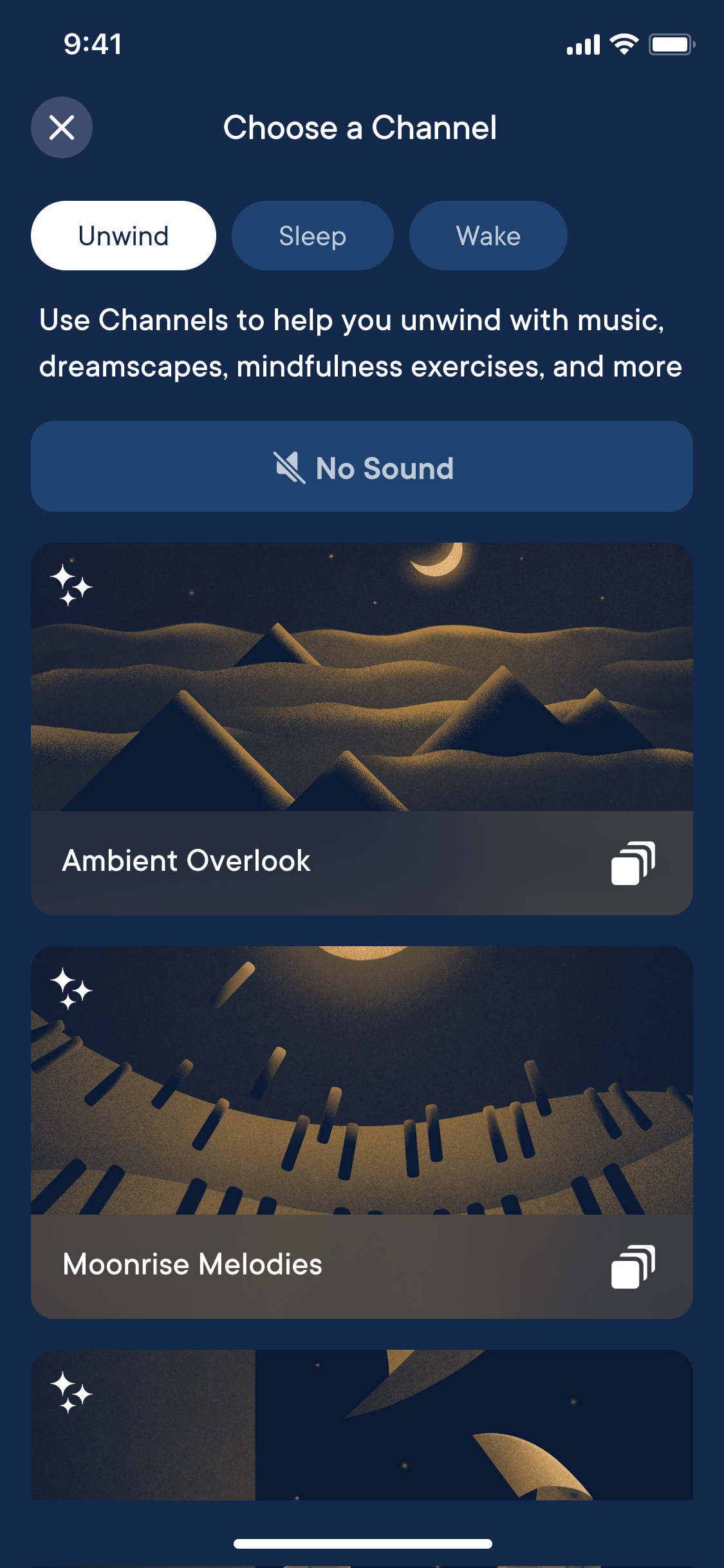This screenshot has height=1568, width=724.
Task: Tap the stack icon on Moonrise Melodies
Action: click(633, 1266)
